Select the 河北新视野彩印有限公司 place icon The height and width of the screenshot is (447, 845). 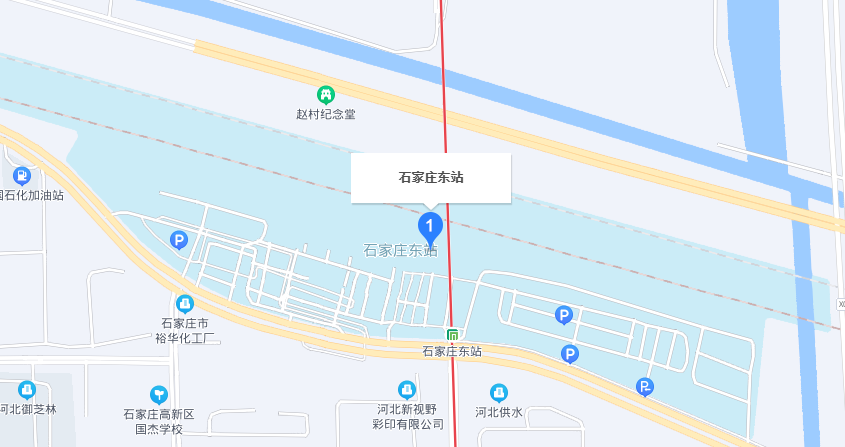pyautogui.click(x=406, y=389)
